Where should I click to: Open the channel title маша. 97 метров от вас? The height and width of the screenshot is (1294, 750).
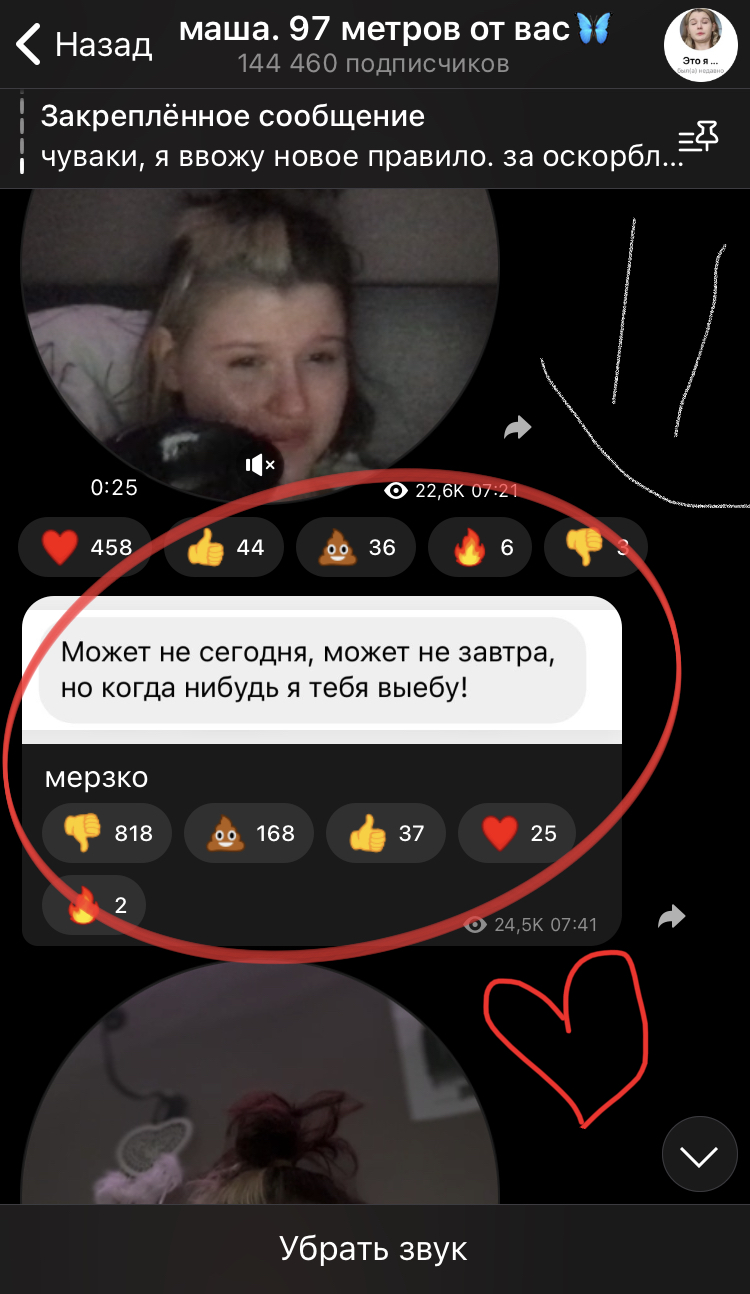394,32
